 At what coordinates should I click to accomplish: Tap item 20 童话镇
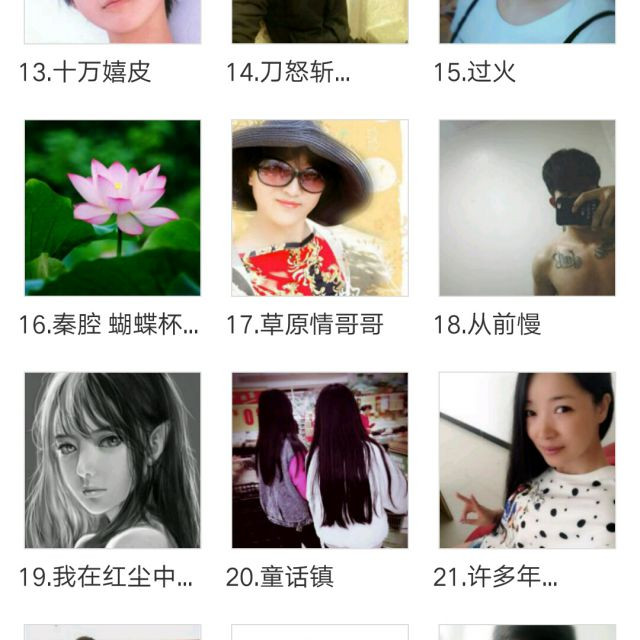click(x=319, y=460)
